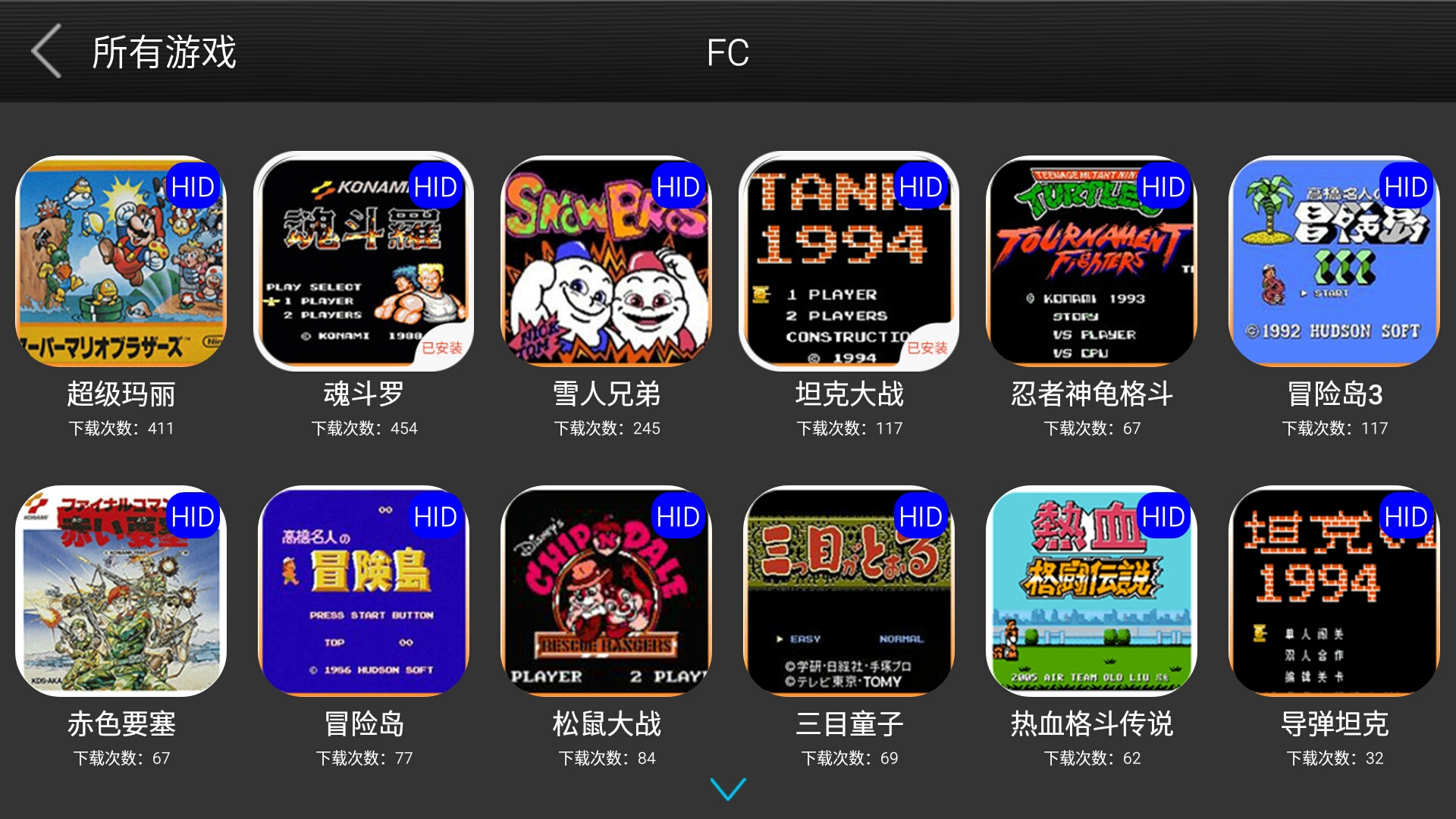Choose the 忍者神龟格斗 game
Viewport: 1456px width, 819px height.
click(1092, 262)
